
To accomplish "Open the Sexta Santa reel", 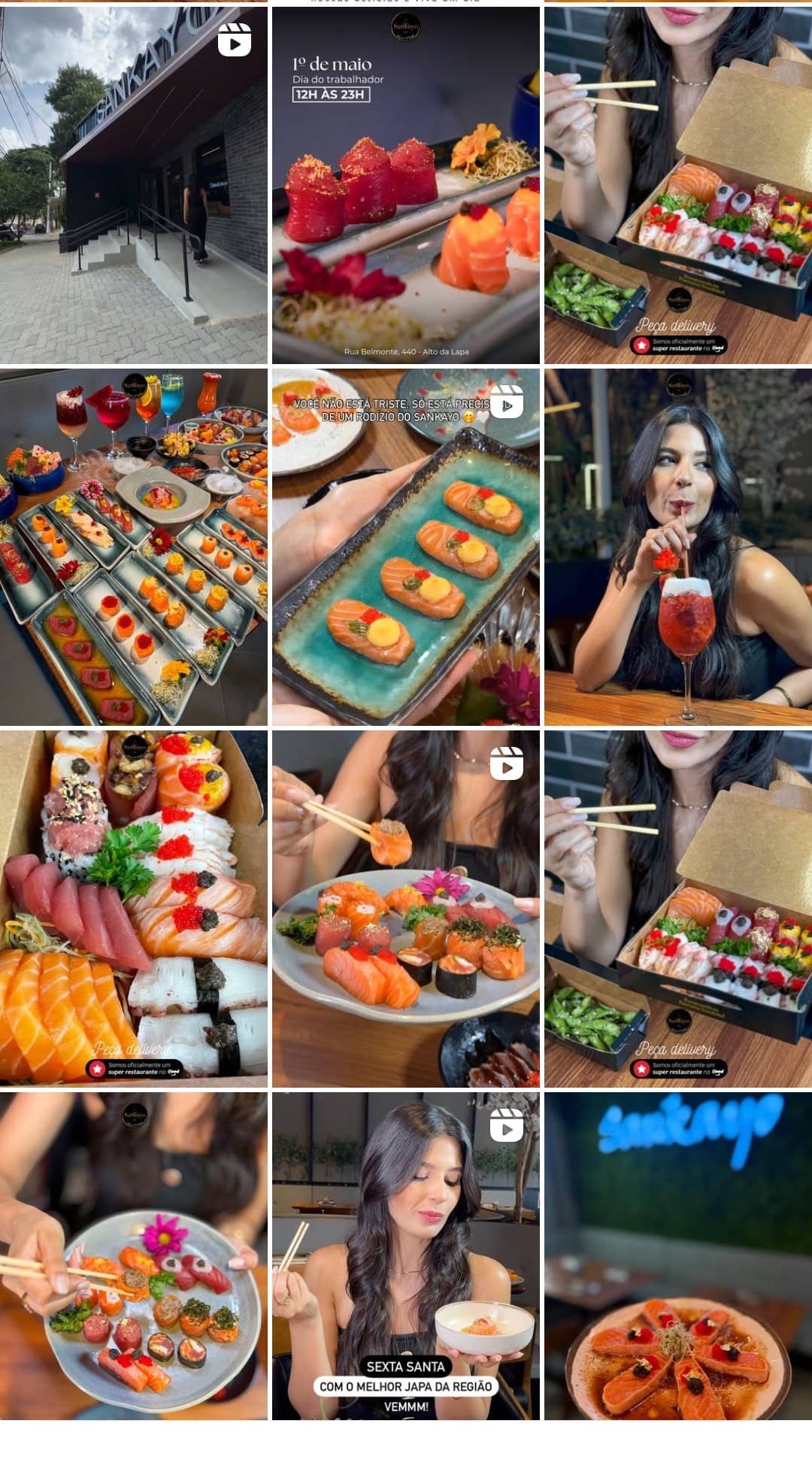I will click(x=405, y=1255).
